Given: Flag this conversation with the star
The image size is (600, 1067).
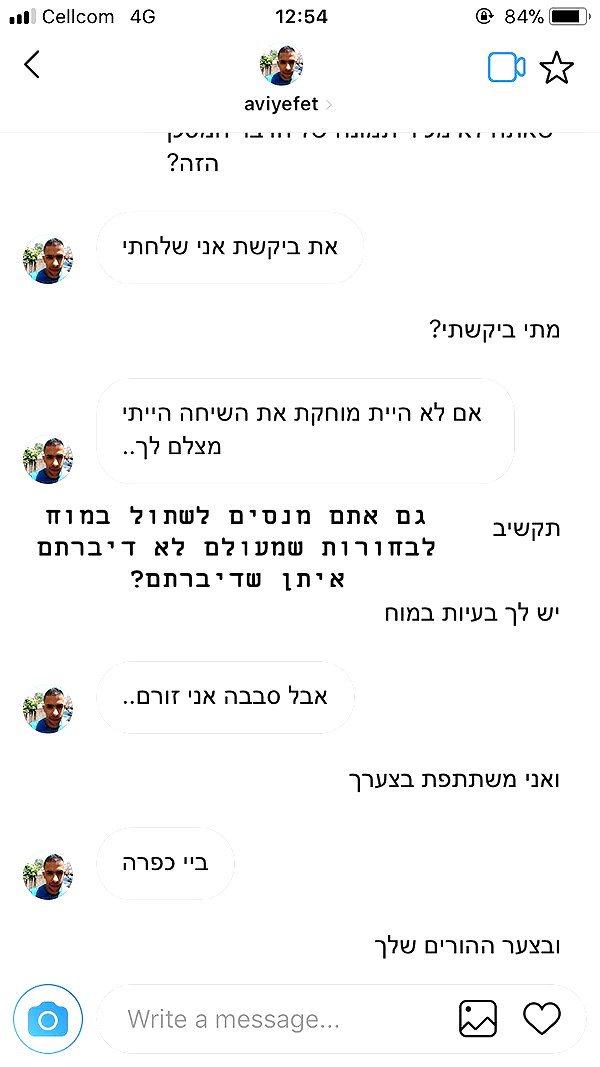Looking at the screenshot, I should click(556, 68).
